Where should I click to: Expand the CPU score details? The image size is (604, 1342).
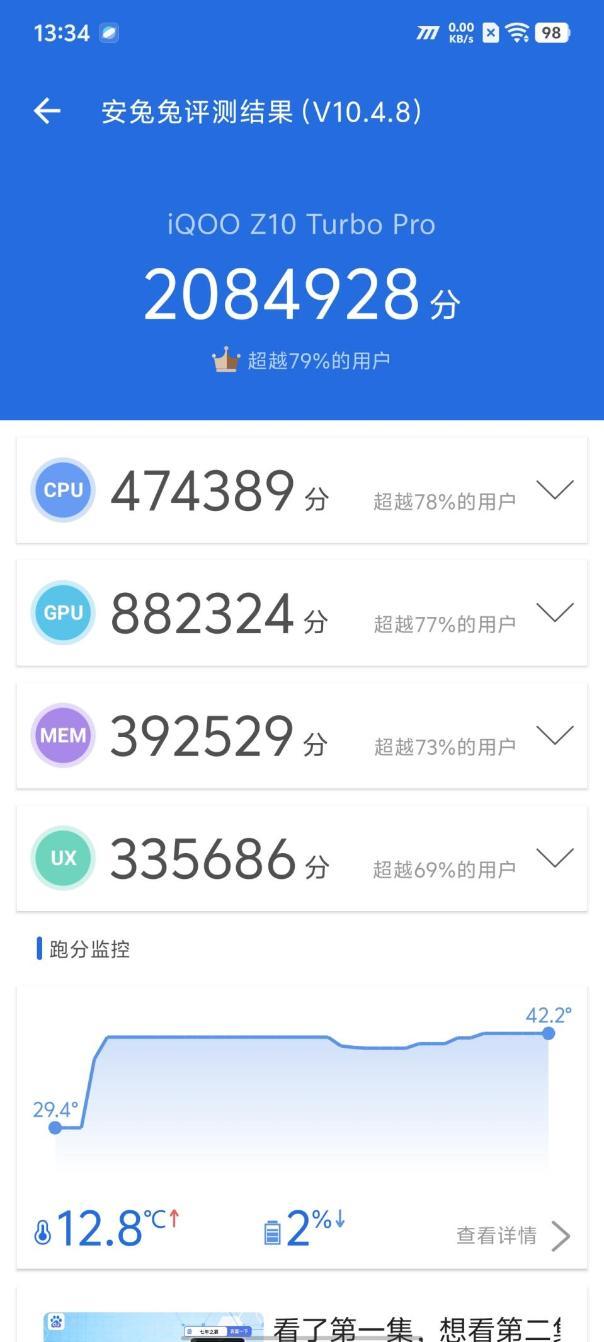[x=554, y=489]
